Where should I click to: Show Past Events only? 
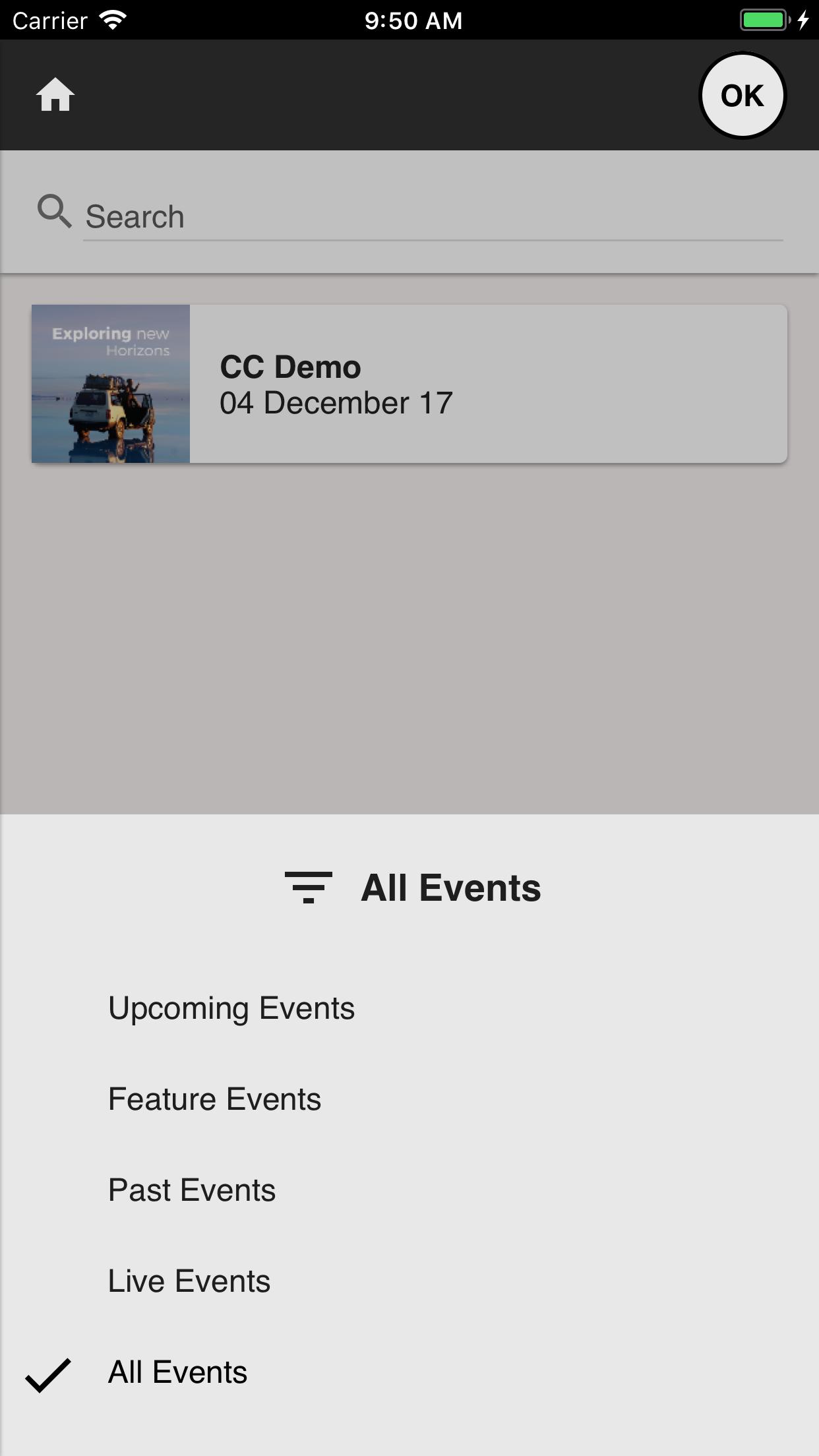point(192,1190)
